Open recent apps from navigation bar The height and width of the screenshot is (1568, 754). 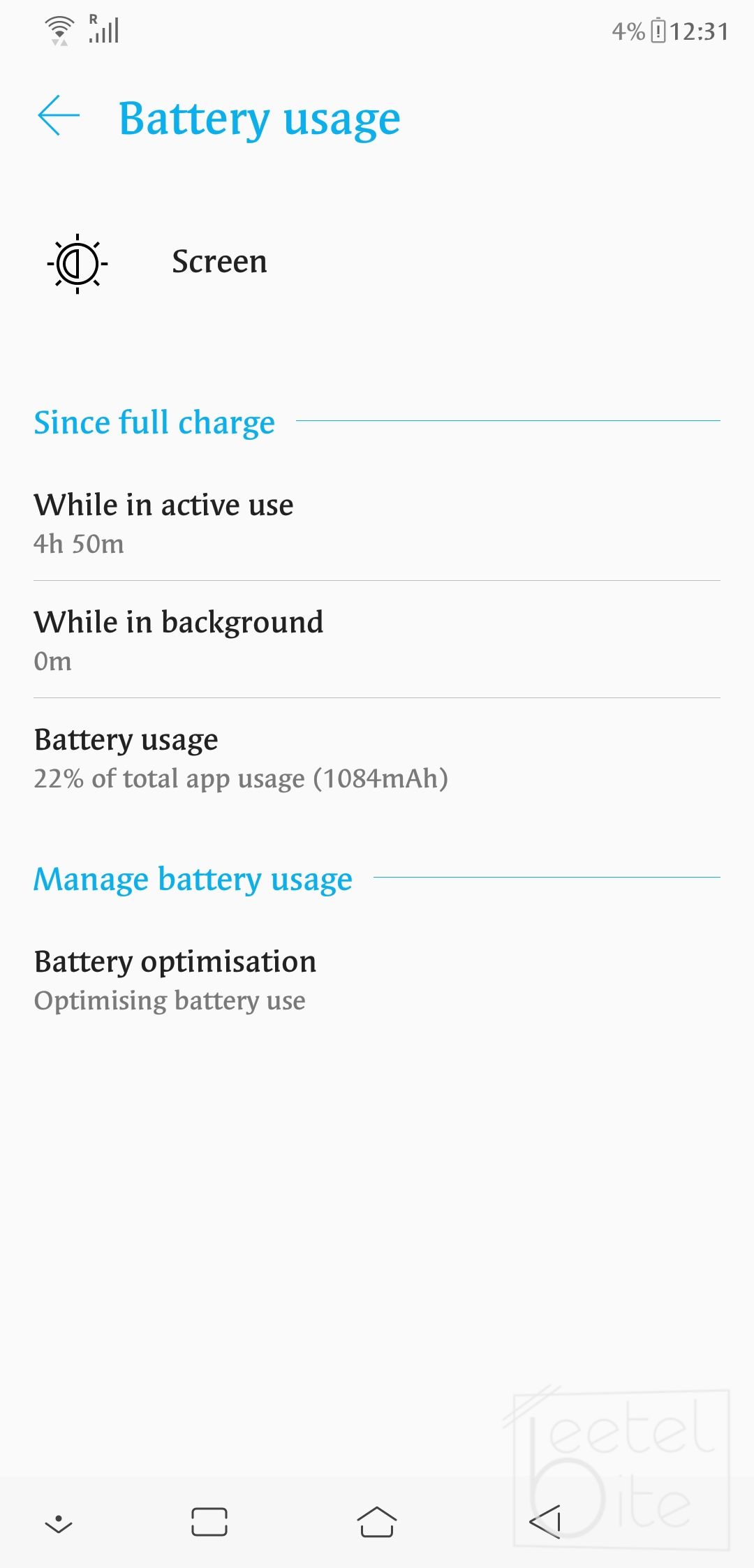click(209, 1521)
